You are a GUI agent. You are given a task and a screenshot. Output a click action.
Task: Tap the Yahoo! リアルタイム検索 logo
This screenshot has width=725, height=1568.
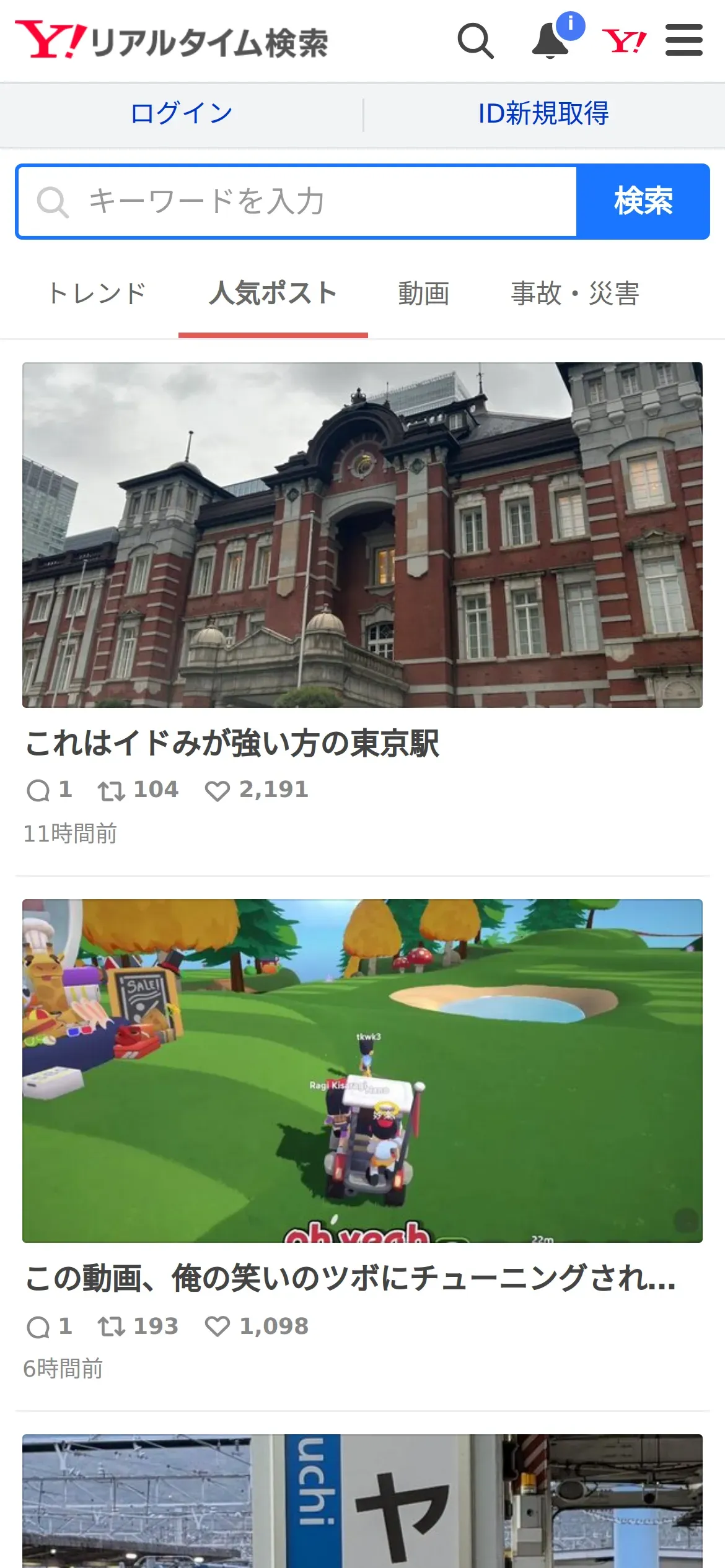(x=172, y=41)
